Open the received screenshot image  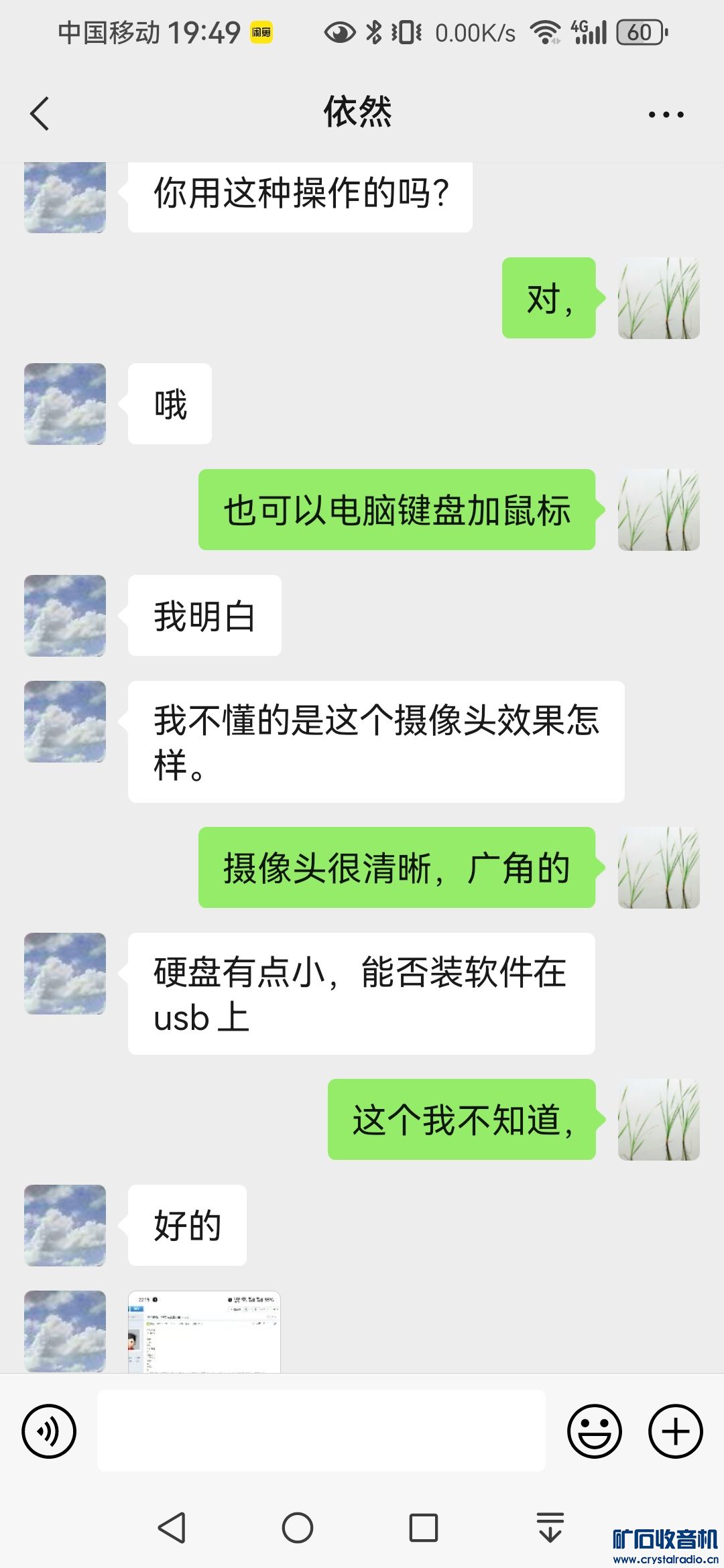204,1331
